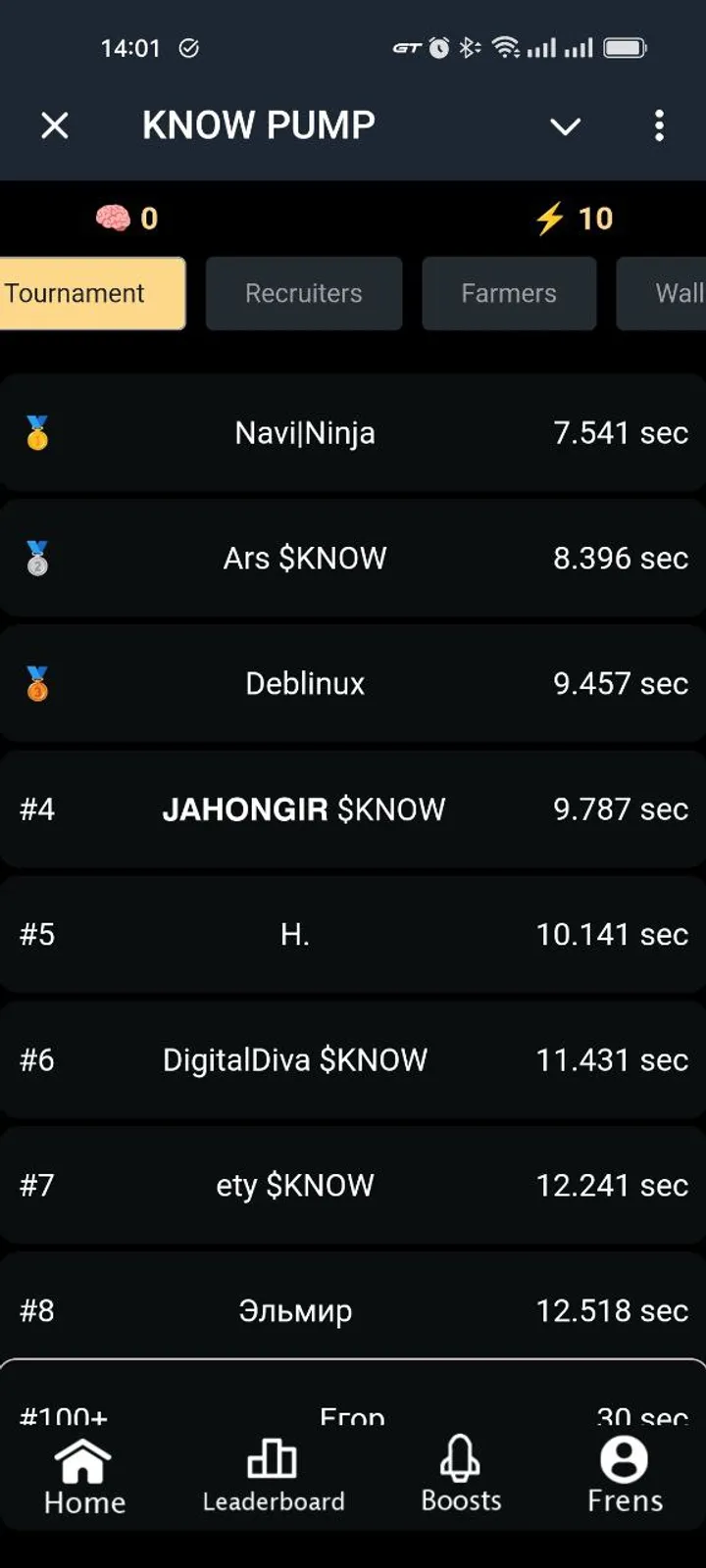Tap your own rank row showing #100+
Viewport: 706px width, 1568px height.
click(353, 1411)
